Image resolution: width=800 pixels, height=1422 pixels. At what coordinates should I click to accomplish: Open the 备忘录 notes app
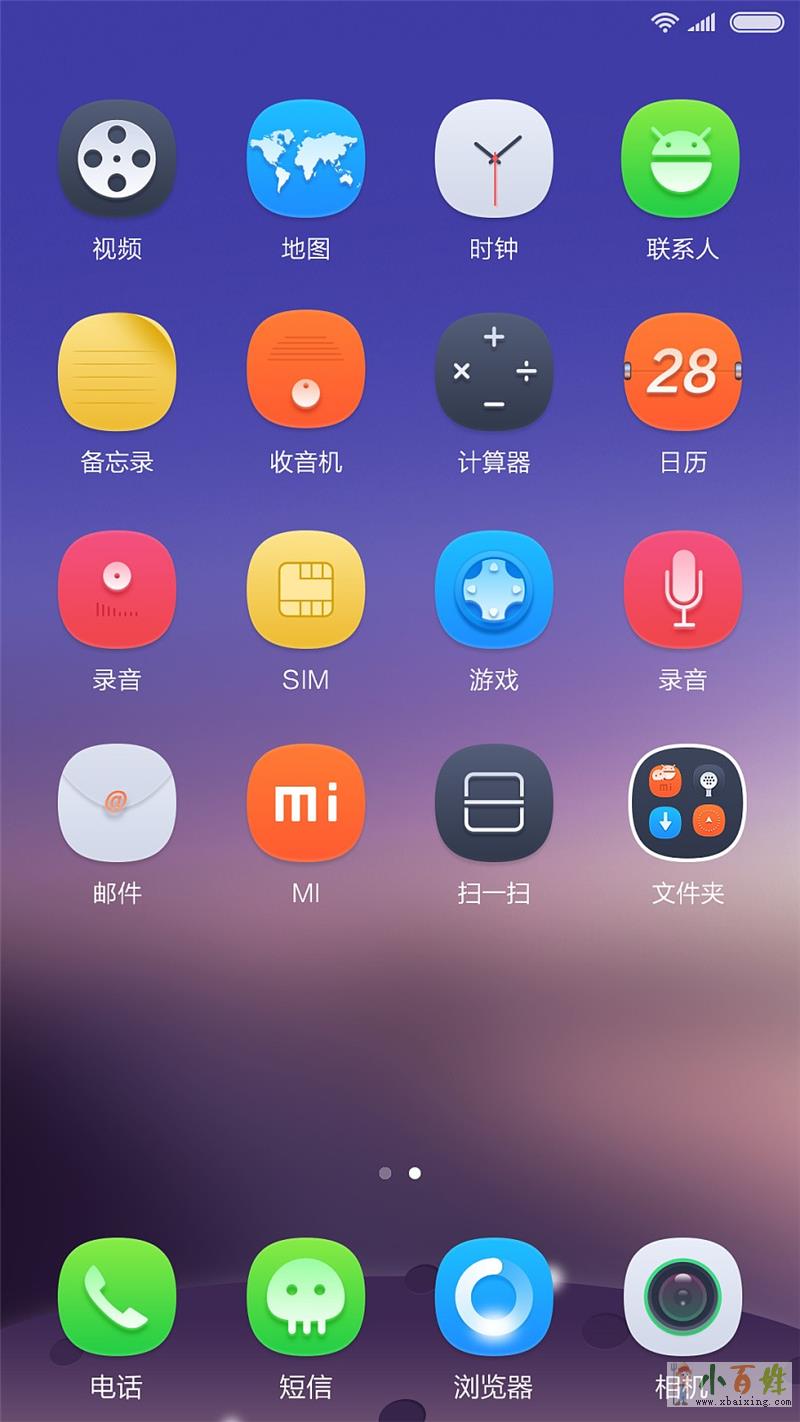117,371
